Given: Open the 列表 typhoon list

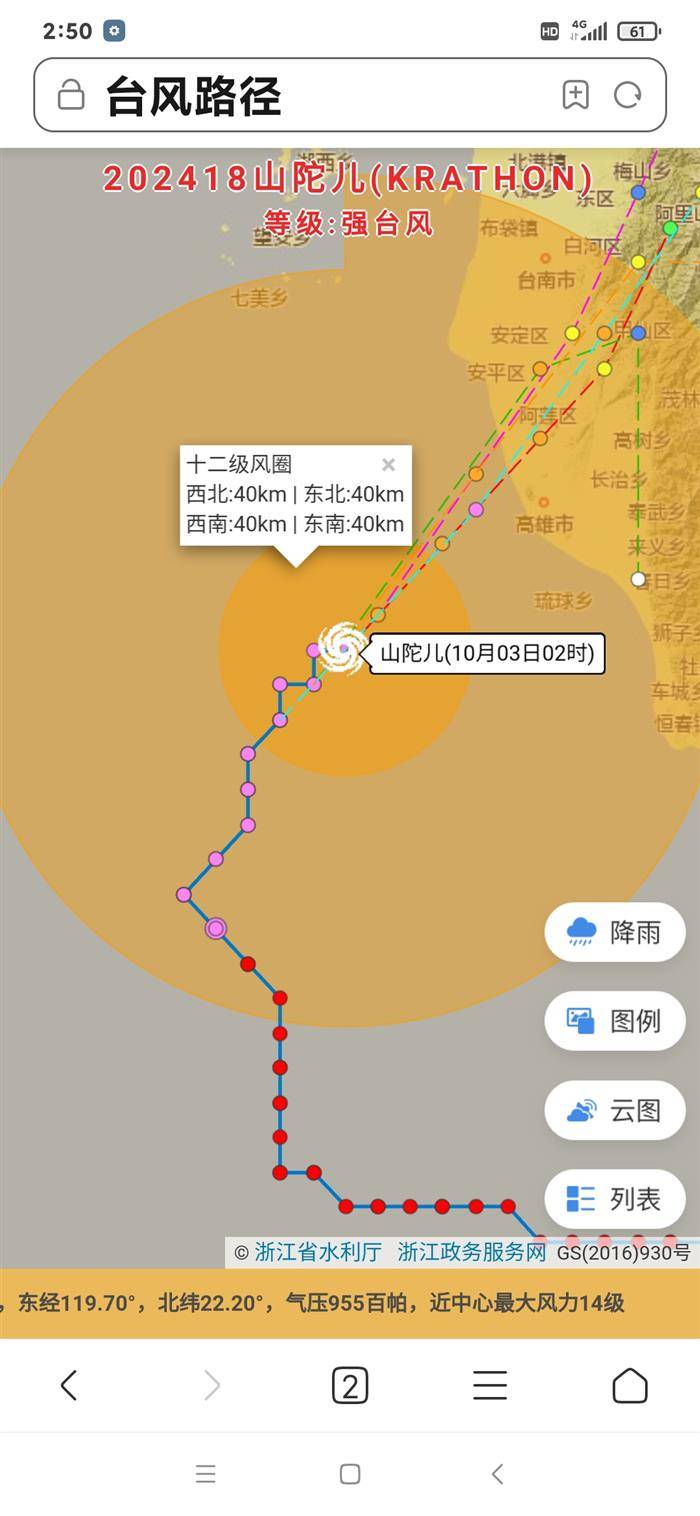Looking at the screenshot, I should (615, 1199).
